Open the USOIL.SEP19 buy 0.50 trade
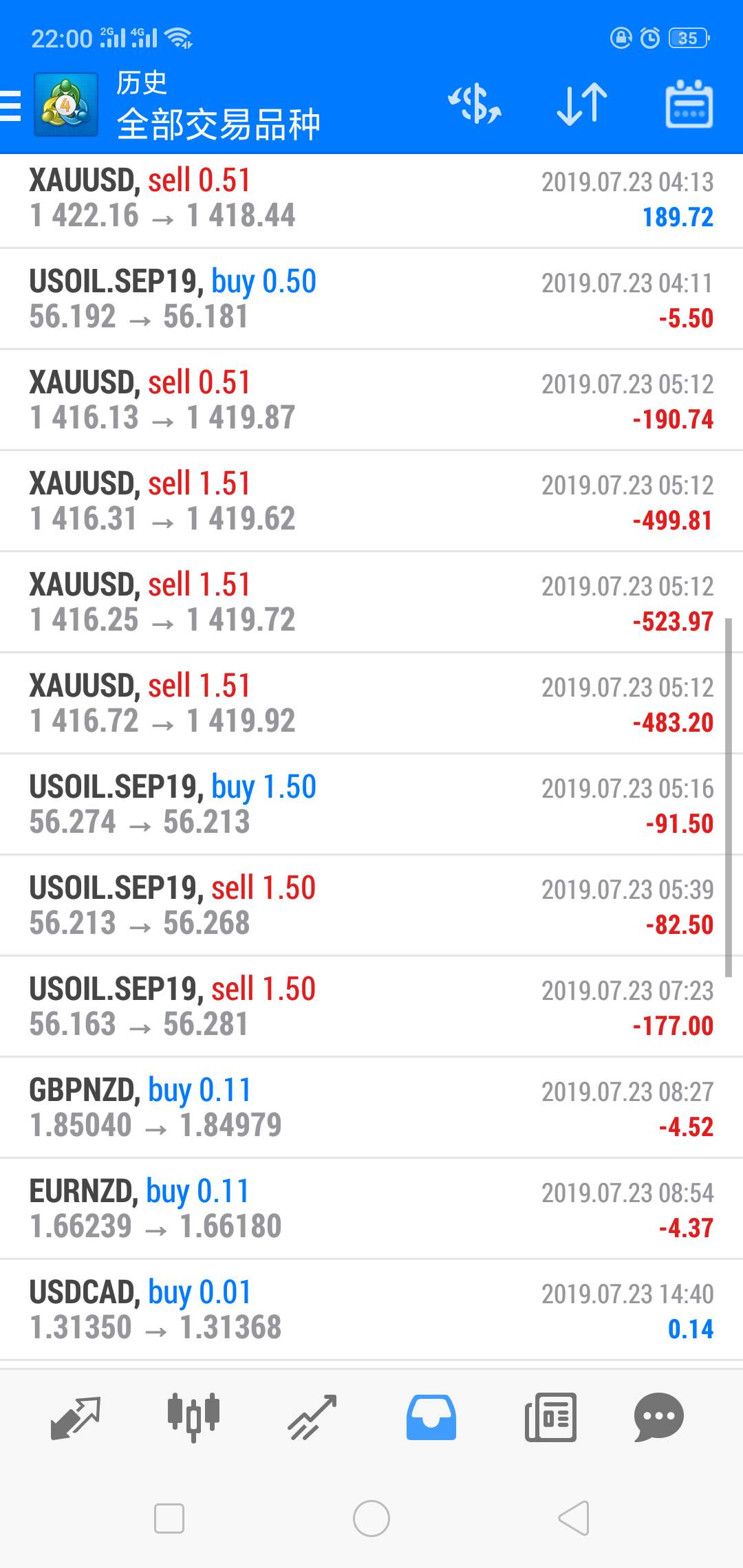Screen dimensions: 743x1568 (x=371, y=299)
